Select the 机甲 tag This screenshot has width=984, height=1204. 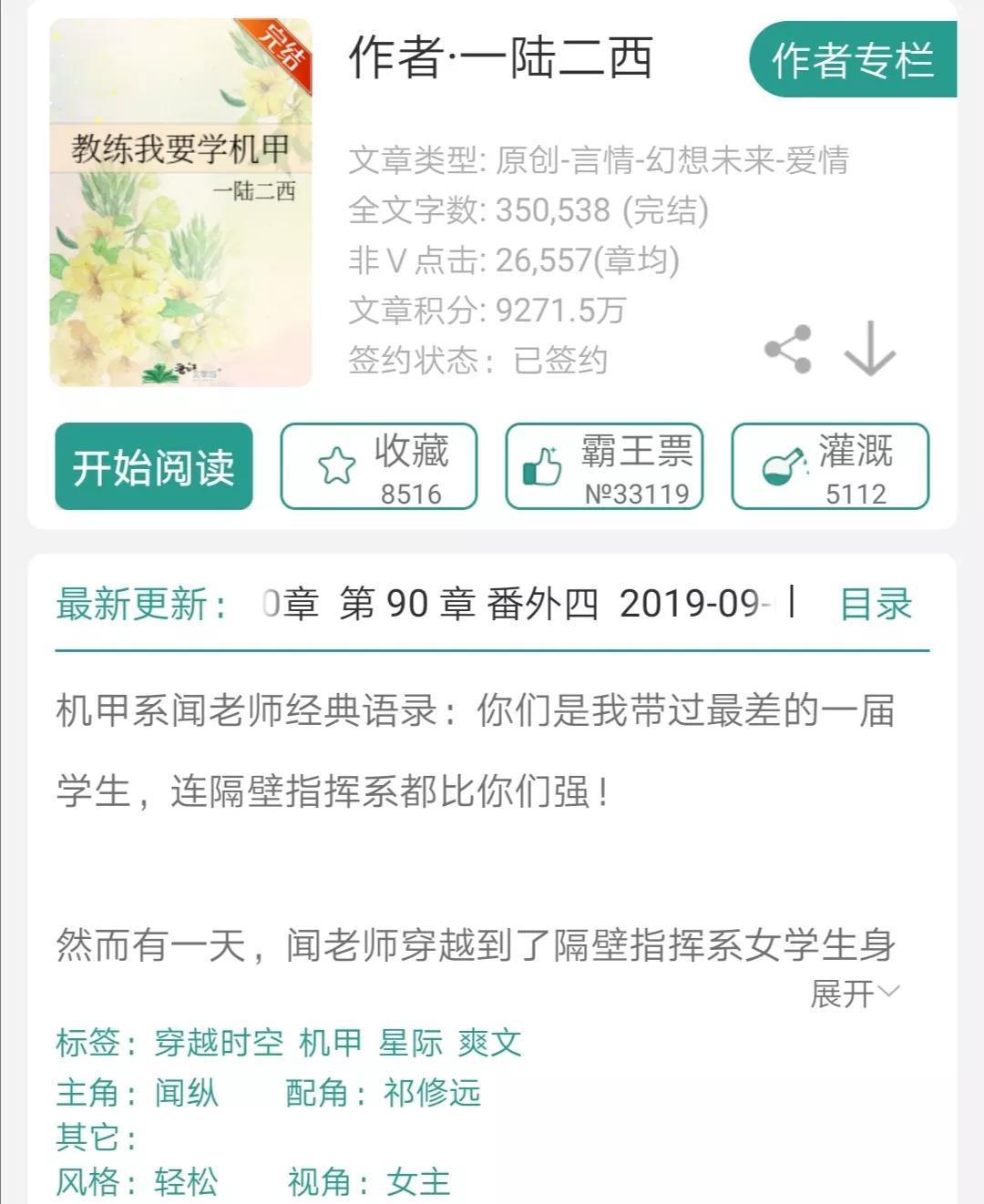pos(331,1043)
